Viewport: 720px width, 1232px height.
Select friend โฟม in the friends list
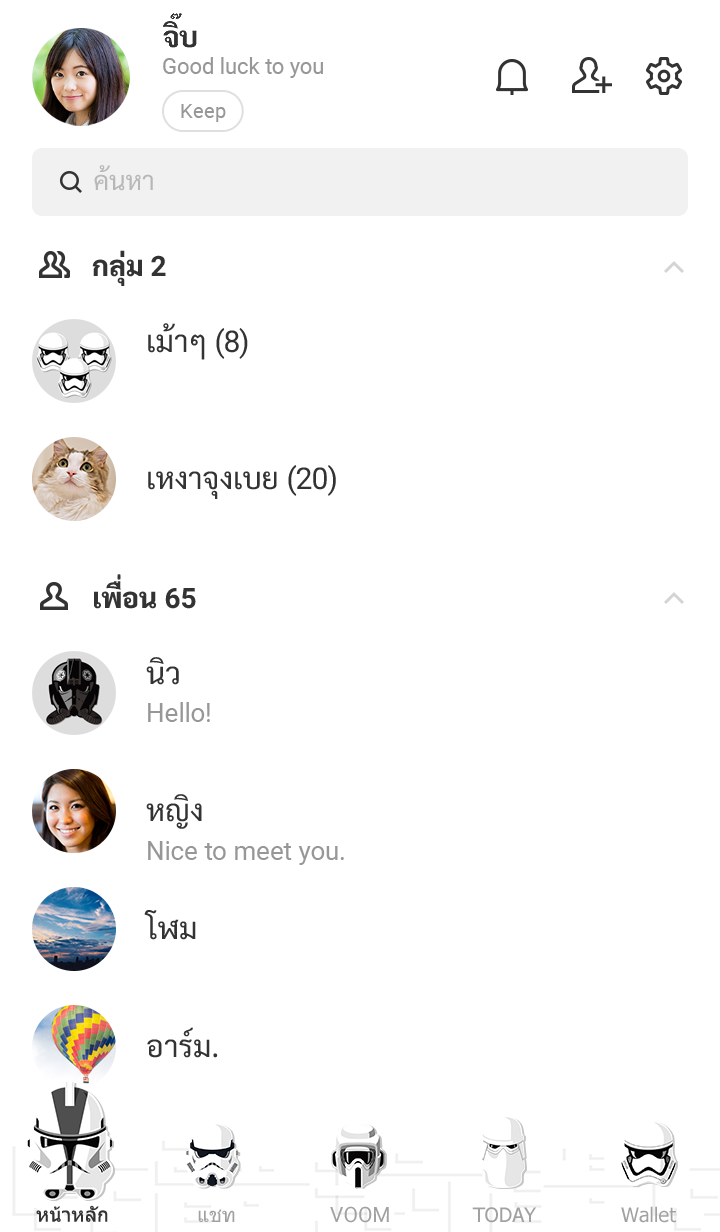click(x=171, y=929)
